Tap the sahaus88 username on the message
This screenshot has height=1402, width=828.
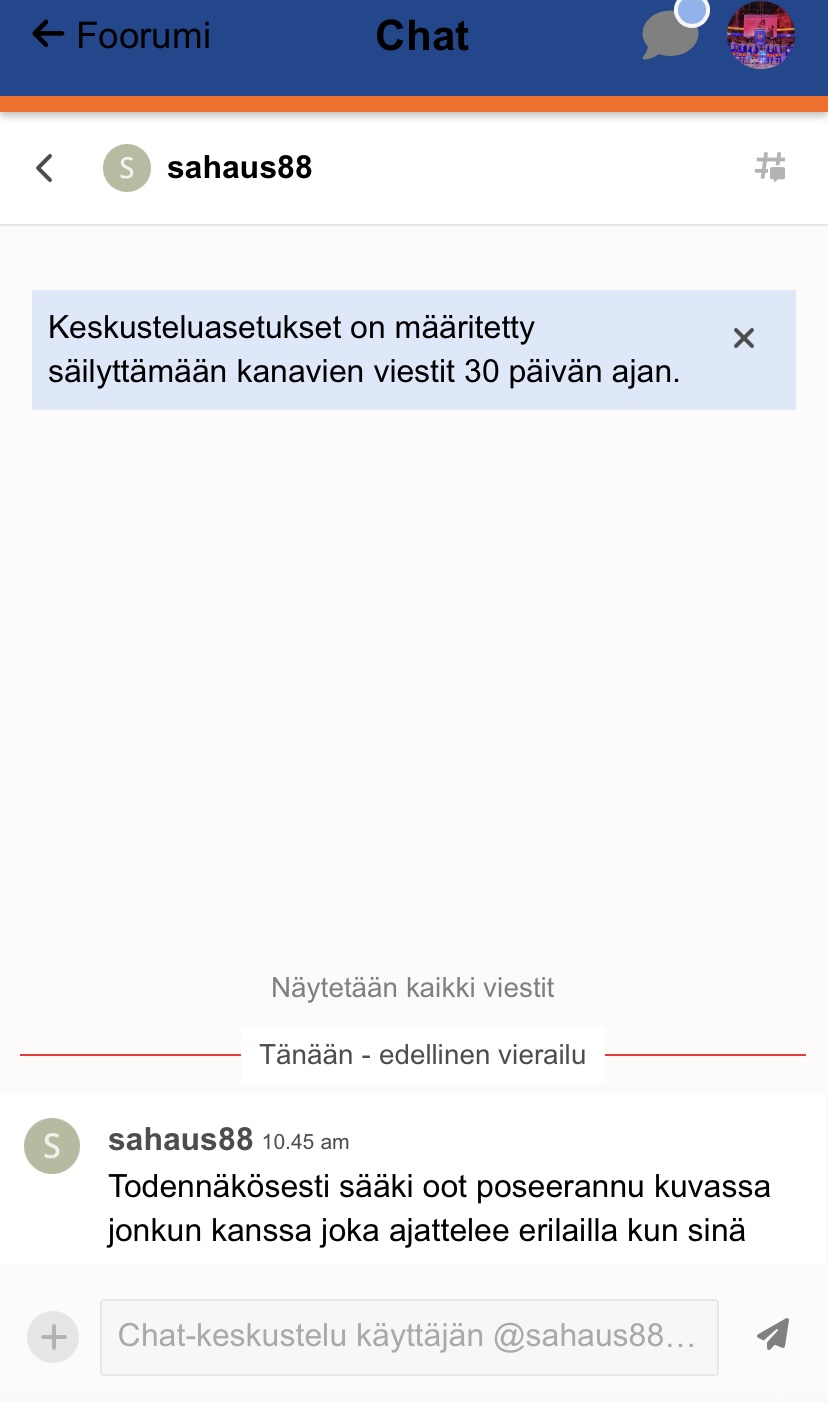tap(180, 1139)
